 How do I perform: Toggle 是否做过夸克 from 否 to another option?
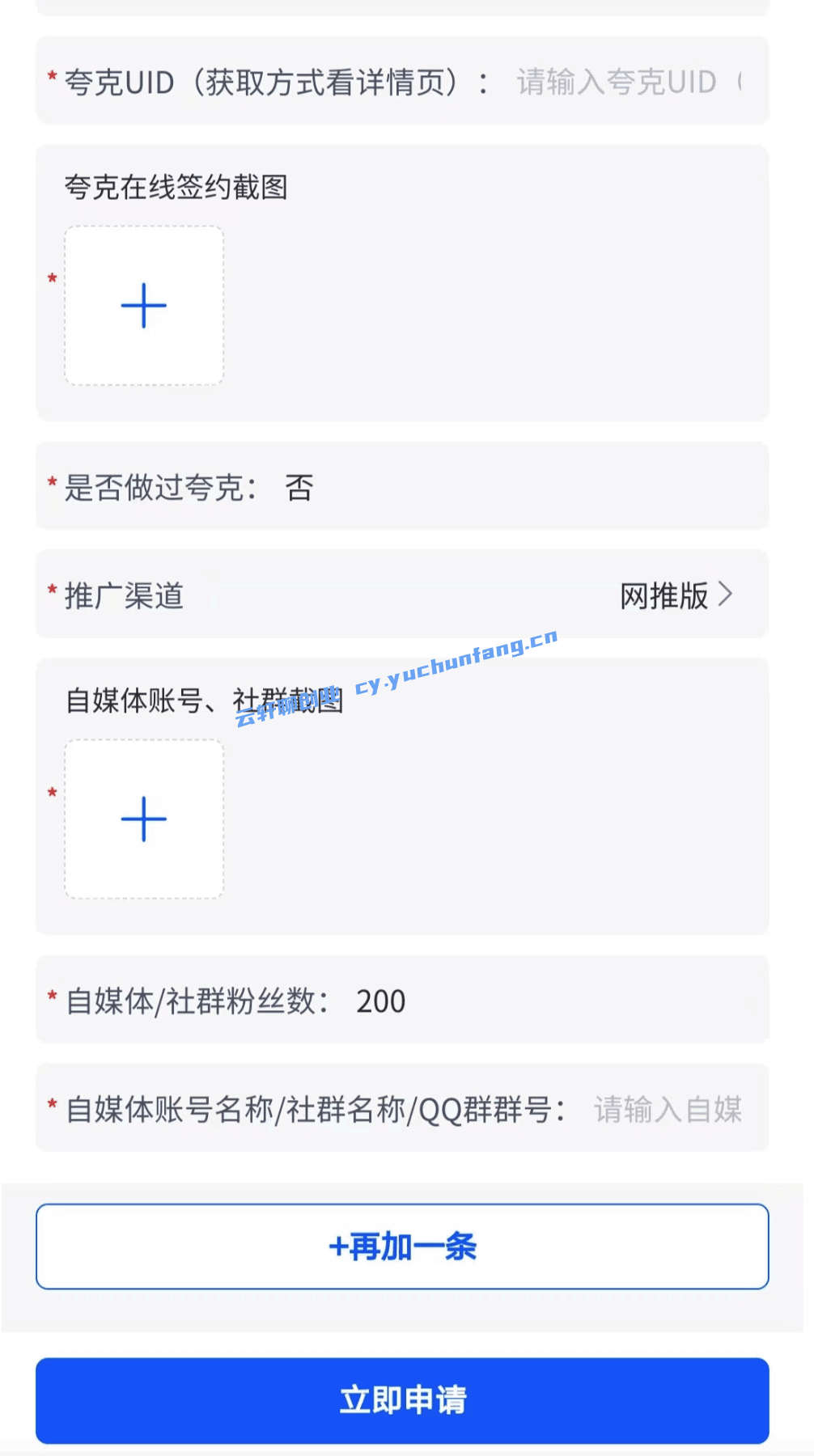click(301, 487)
